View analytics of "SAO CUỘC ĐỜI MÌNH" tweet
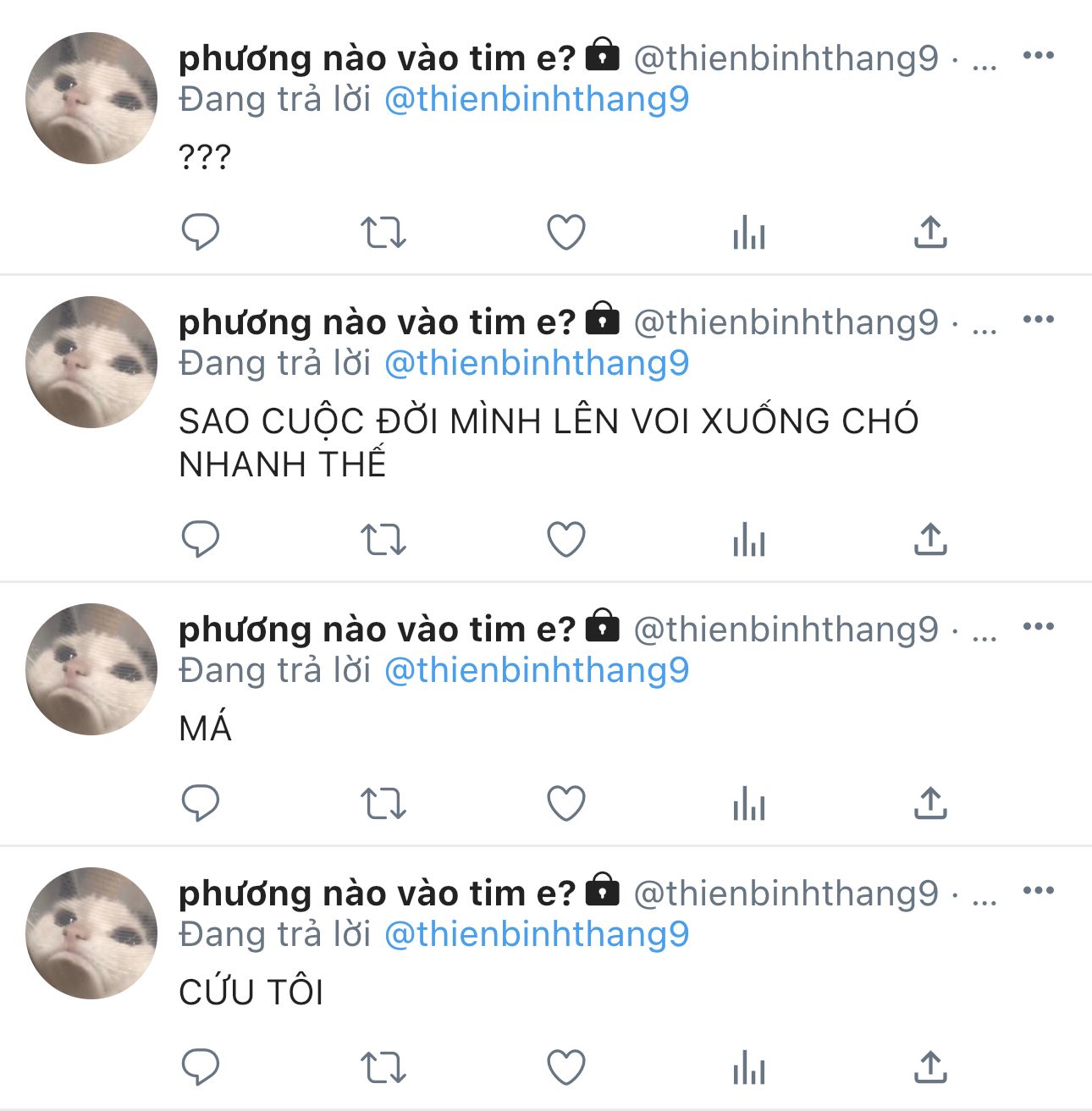 [x=748, y=539]
